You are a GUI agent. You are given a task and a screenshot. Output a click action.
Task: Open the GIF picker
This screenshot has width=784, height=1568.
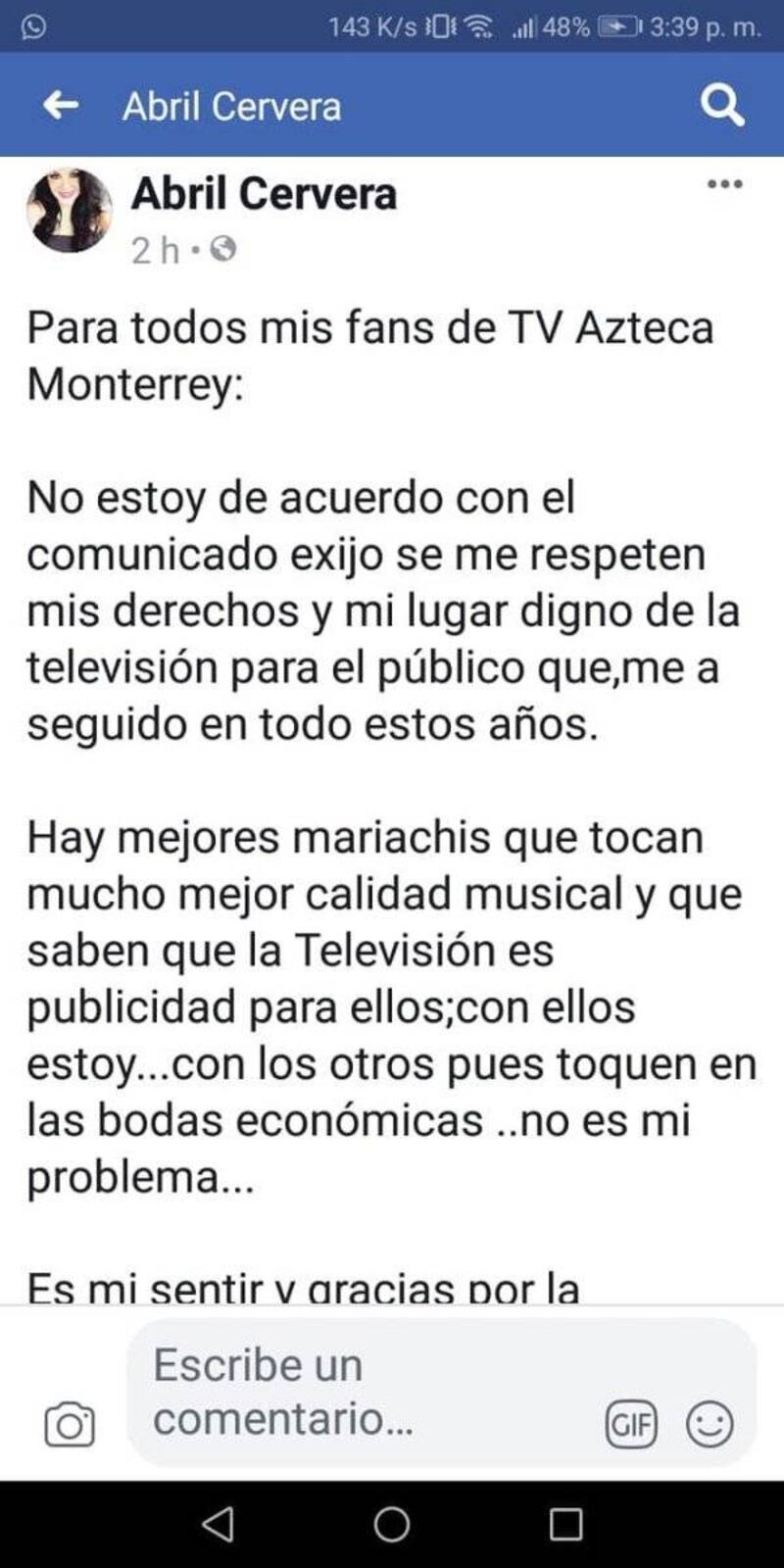coord(631,1424)
